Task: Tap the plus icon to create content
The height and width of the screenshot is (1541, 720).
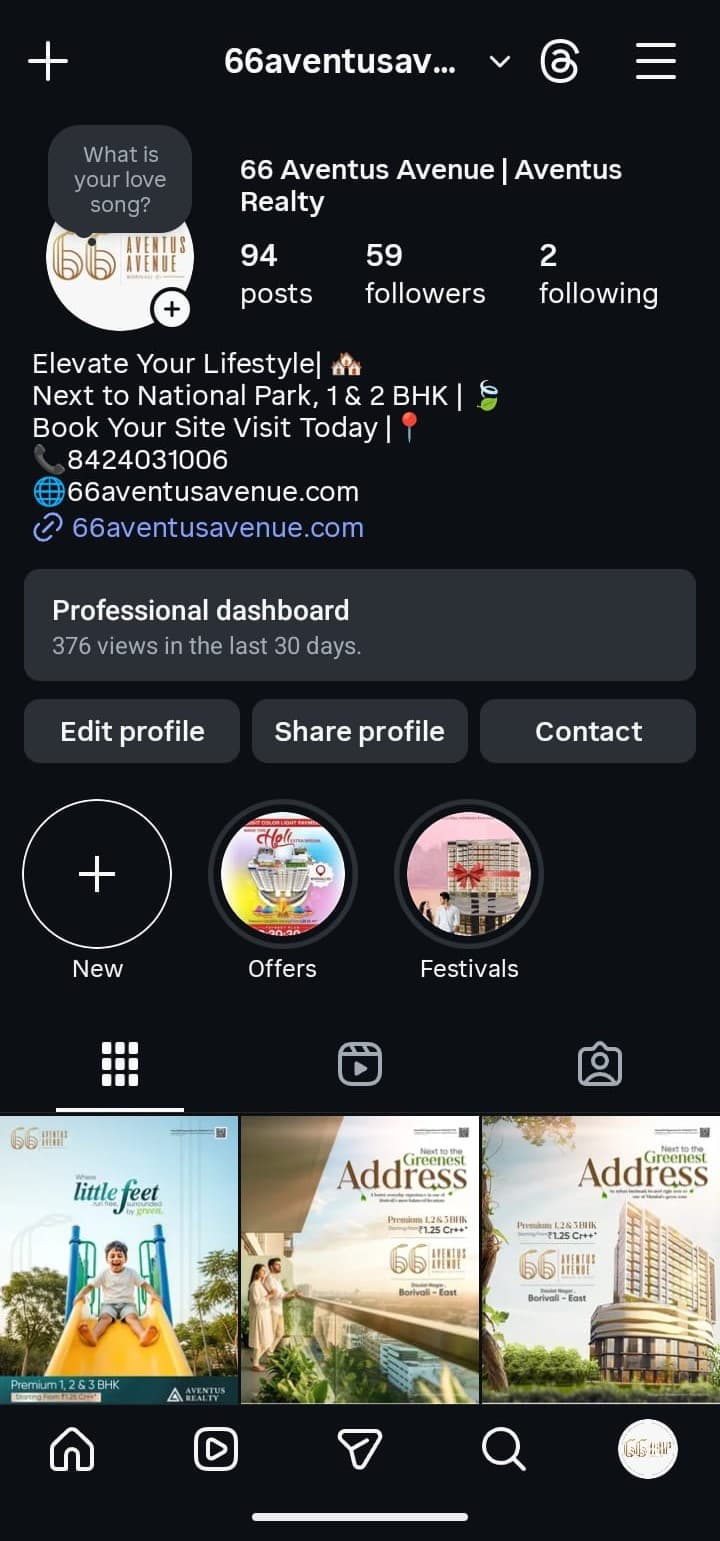Action: point(47,62)
